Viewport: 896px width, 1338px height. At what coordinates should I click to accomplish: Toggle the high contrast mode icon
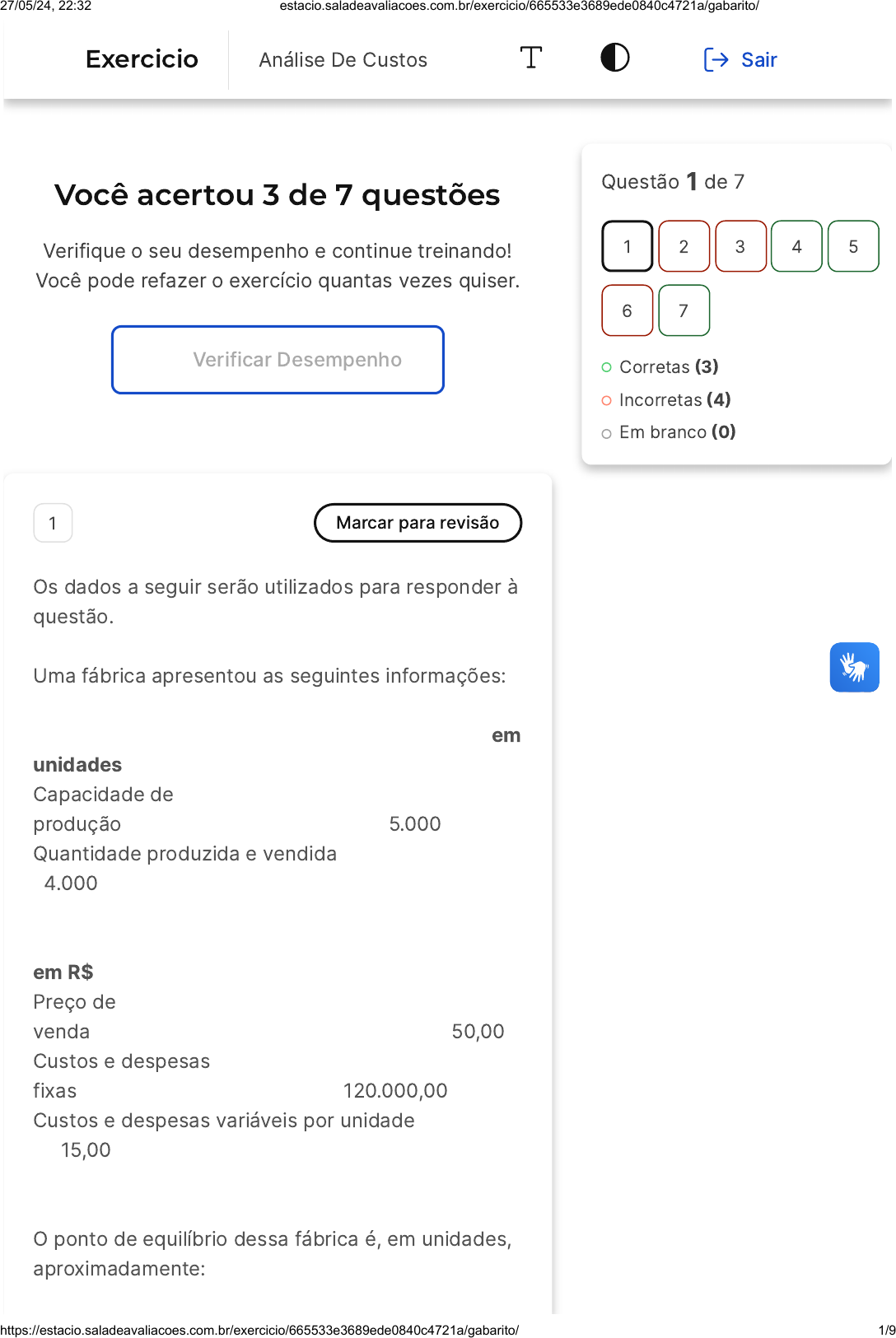[614, 58]
